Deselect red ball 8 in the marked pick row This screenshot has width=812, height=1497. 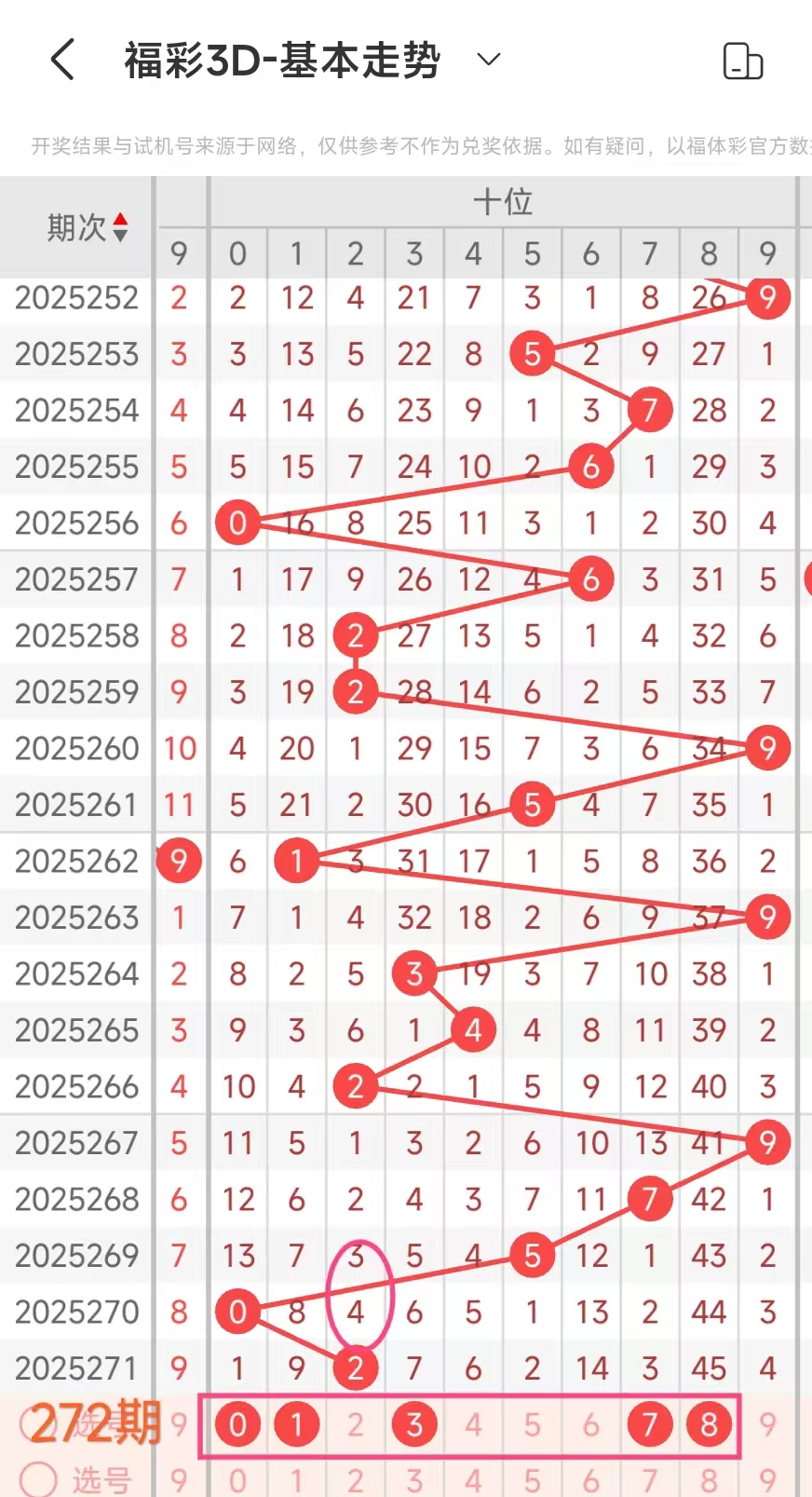tap(709, 1424)
